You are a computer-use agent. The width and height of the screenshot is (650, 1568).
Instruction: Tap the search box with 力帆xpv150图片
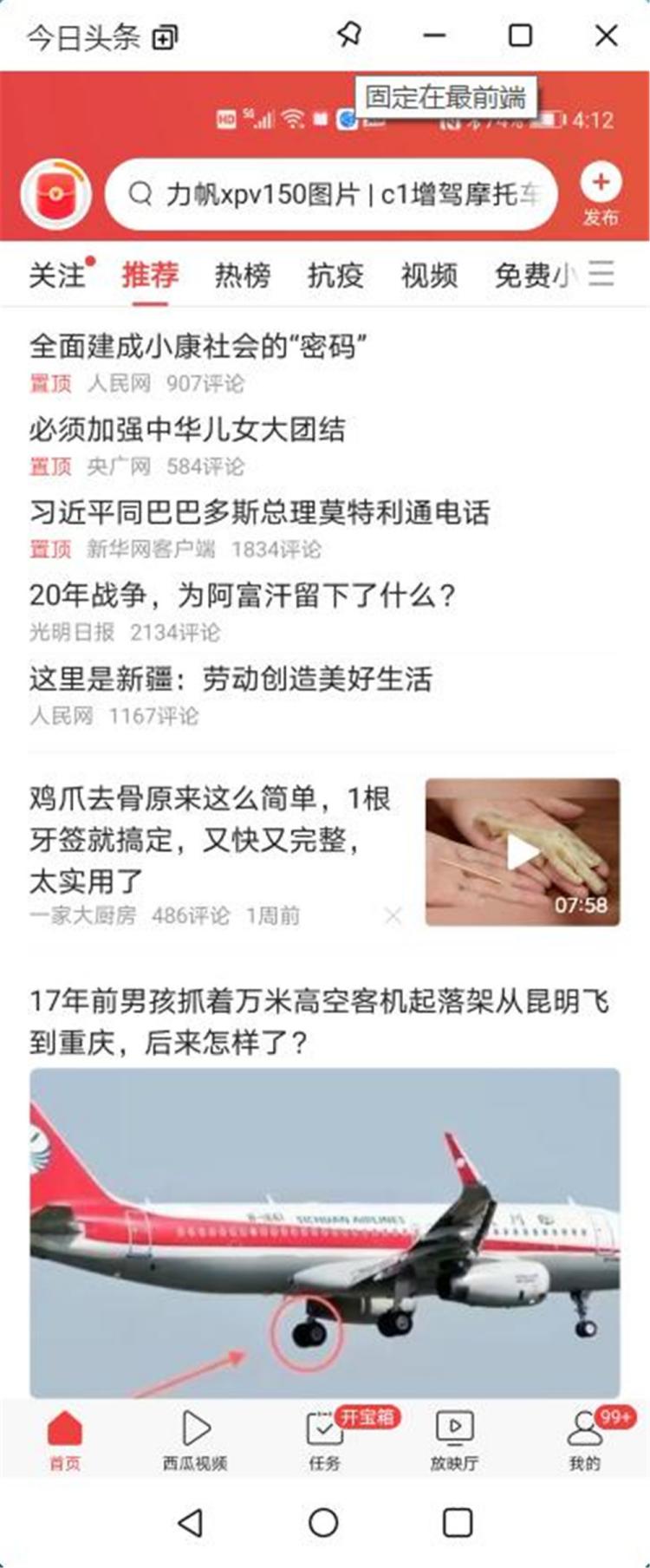[338, 194]
